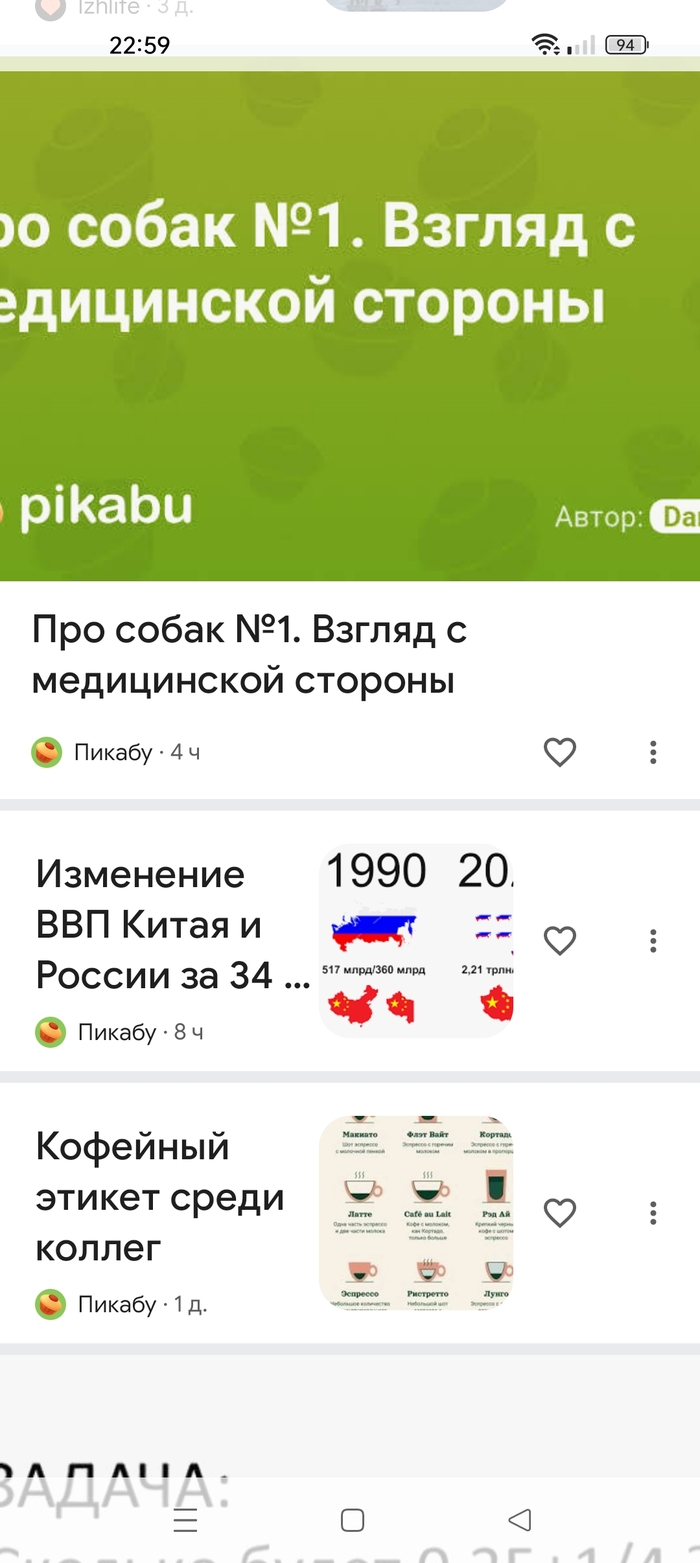Open Изменение ВВП Китая и России article
This screenshot has height=1563, width=700.
(x=173, y=925)
